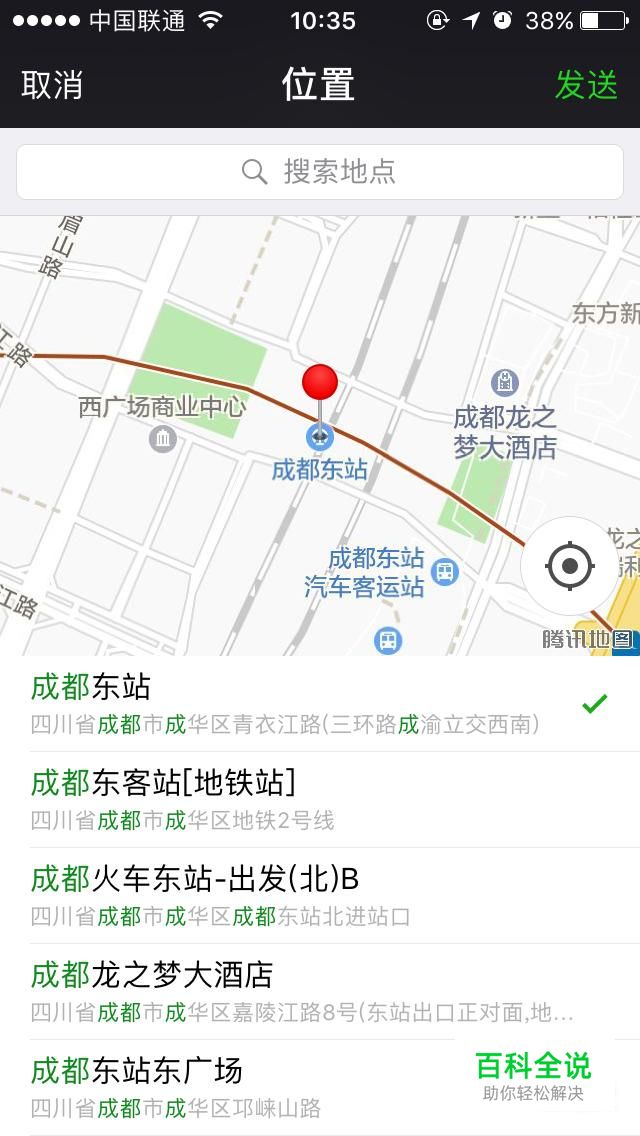Image resolution: width=640 pixels, height=1136 pixels.
Task: Tap 取消 to cancel location sharing
Action: tap(51, 85)
